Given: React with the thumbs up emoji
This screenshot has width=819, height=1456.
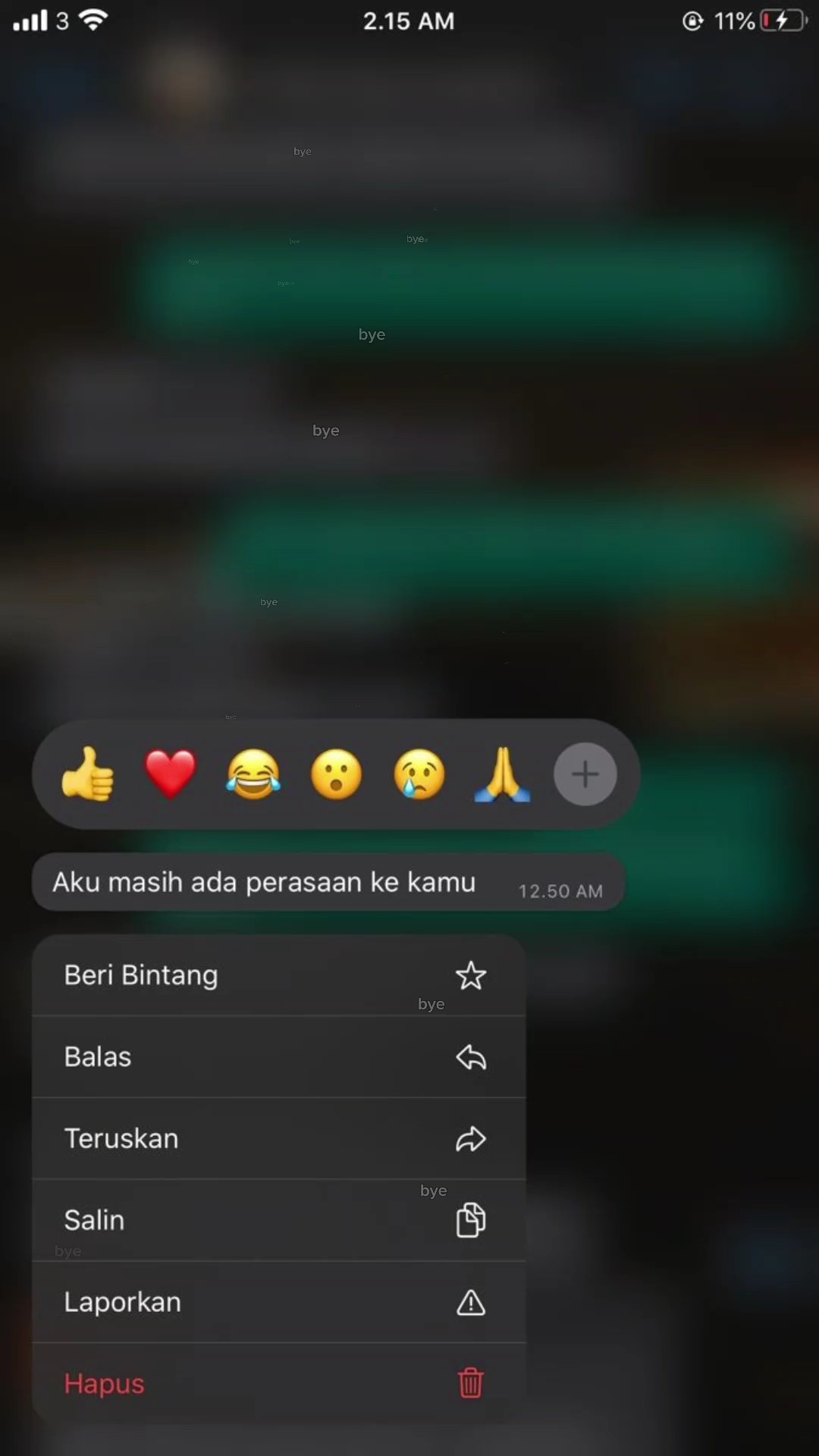Looking at the screenshot, I should click(x=88, y=774).
